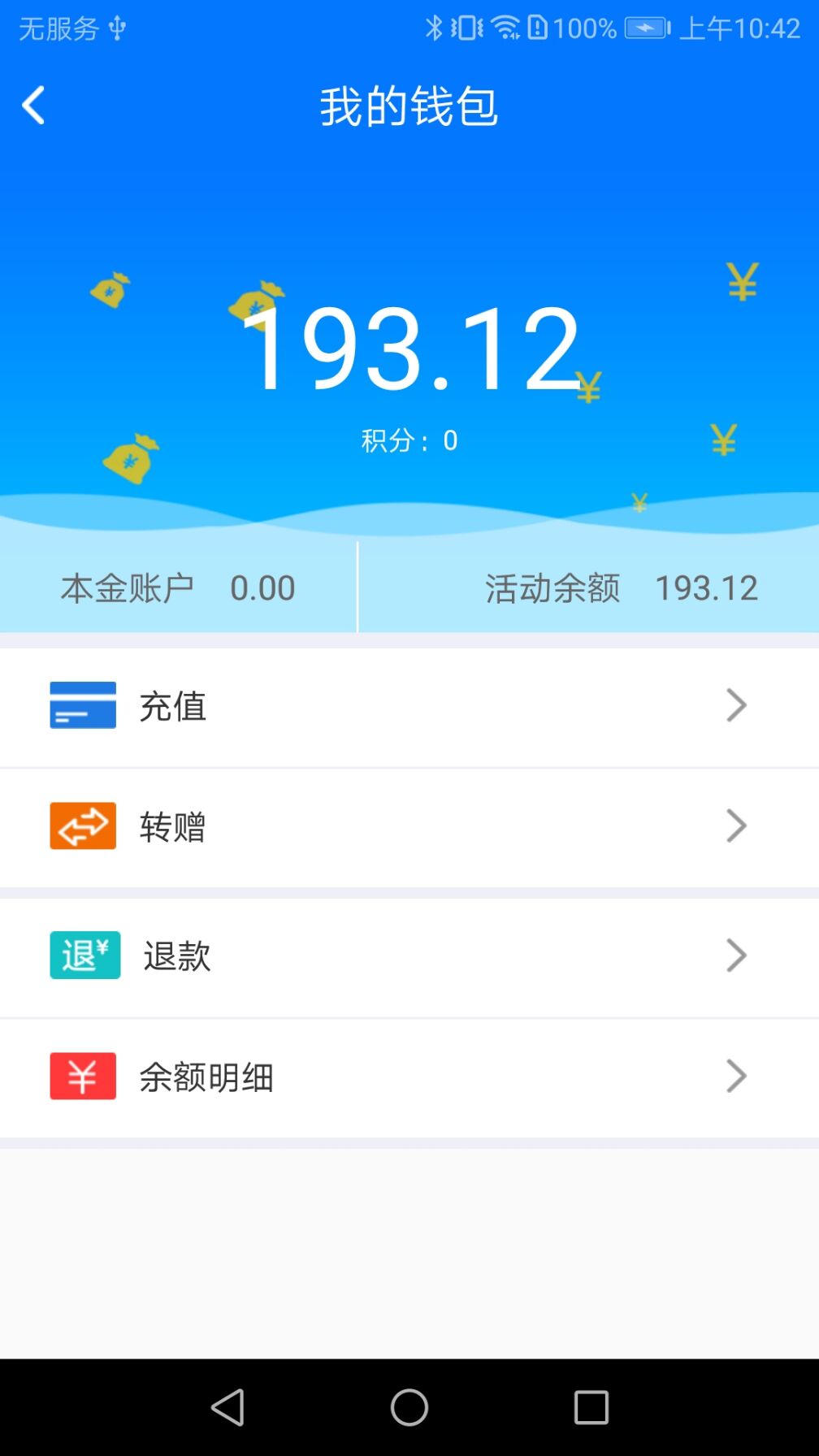This screenshot has width=819, height=1456.
Task: Click the orange transfer arrows icon
Action: pos(82,826)
